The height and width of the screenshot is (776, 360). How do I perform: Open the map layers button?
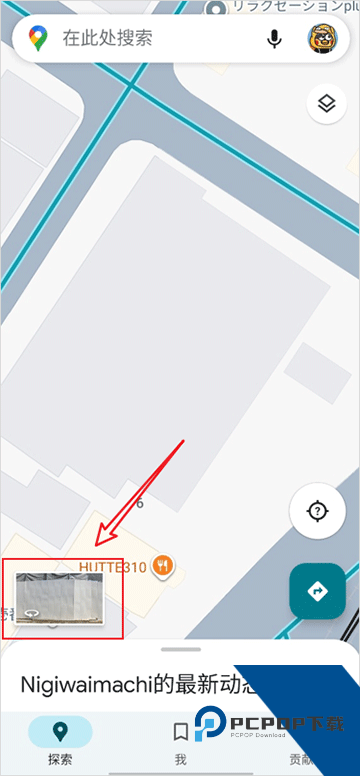(x=326, y=104)
